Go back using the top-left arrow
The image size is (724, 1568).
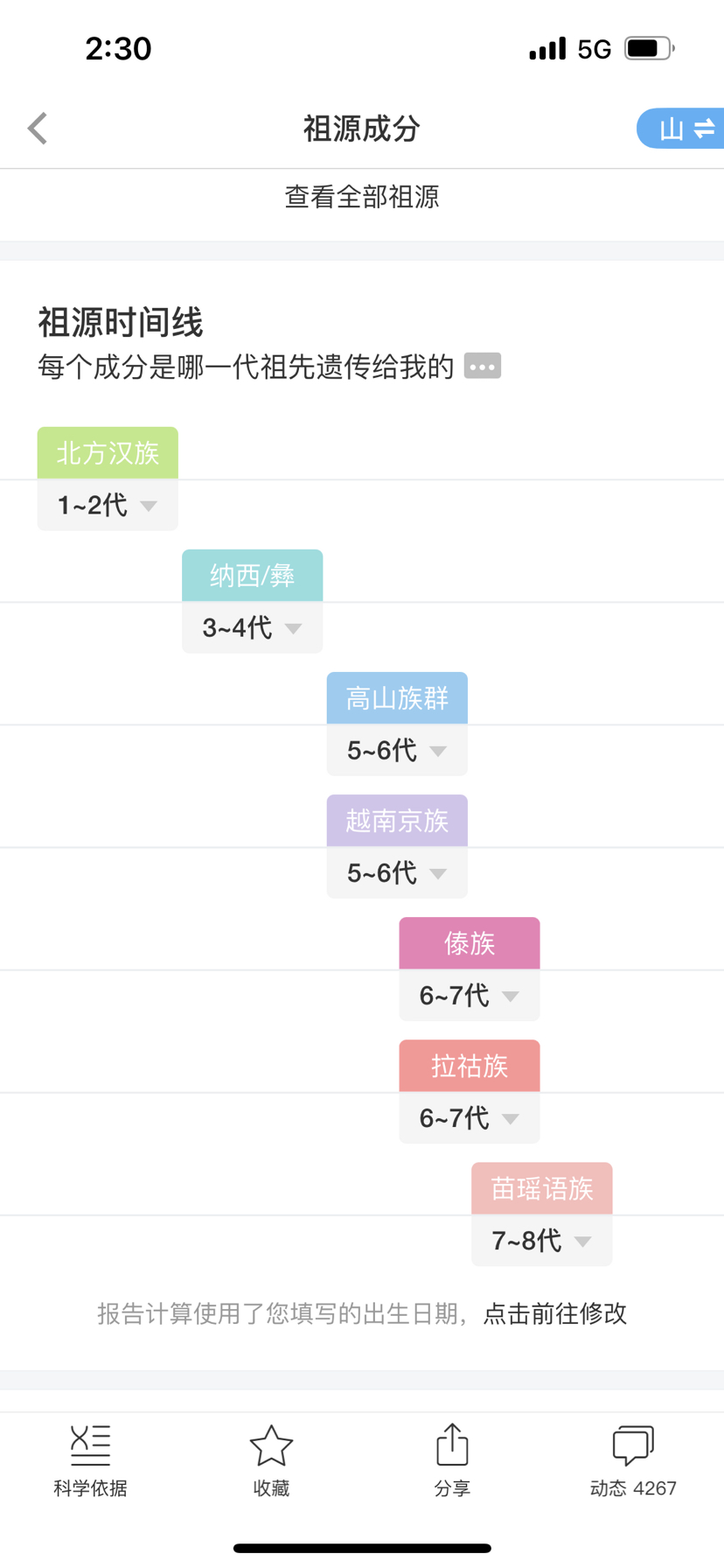pos(37,129)
